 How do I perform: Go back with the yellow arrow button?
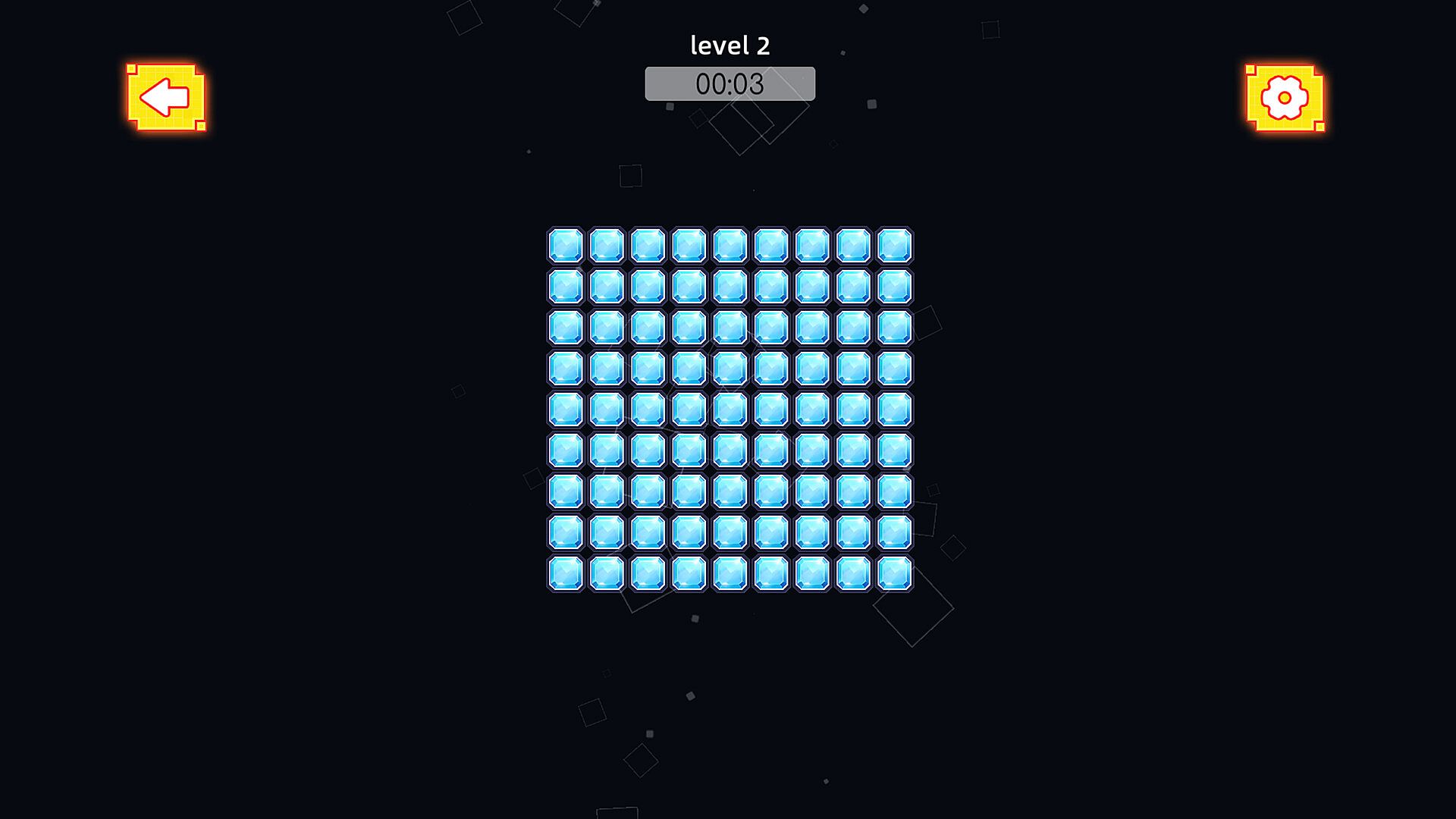point(166,98)
